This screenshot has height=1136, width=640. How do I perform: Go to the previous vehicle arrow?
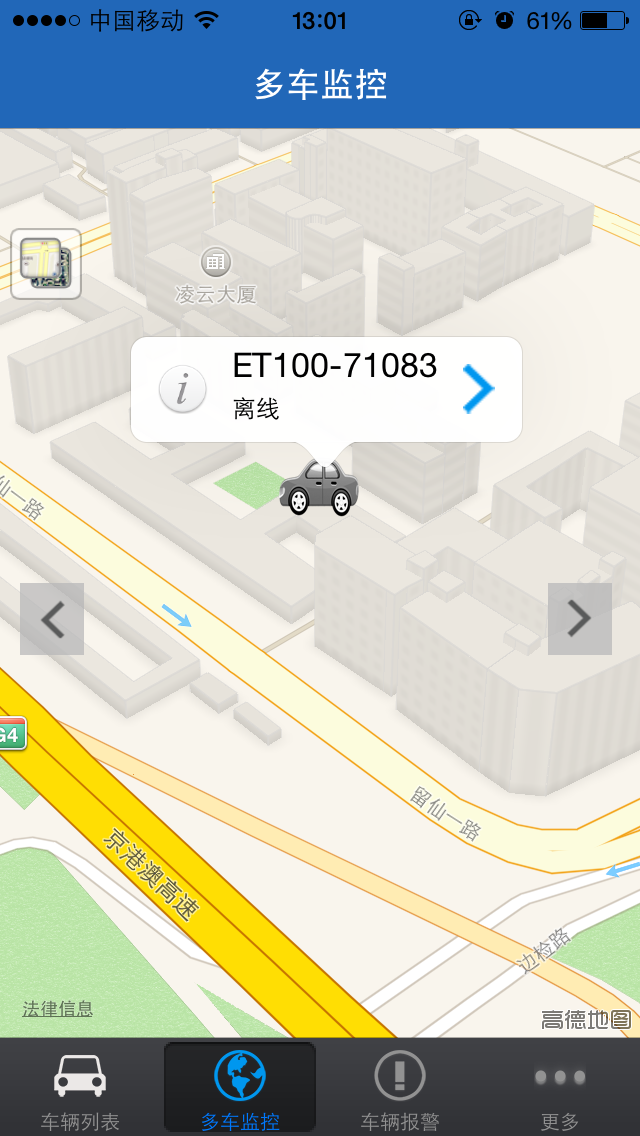click(52, 619)
